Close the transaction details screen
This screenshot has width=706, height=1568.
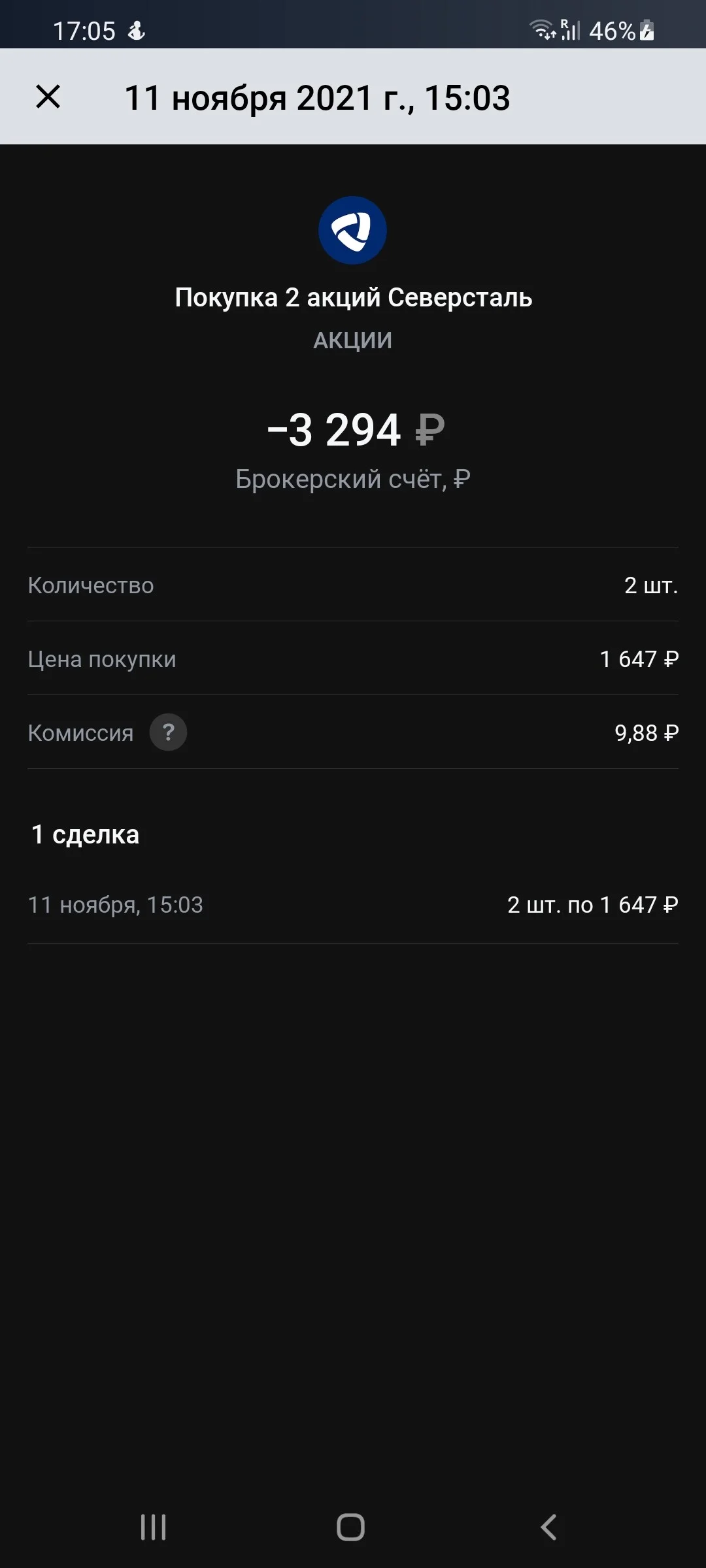tap(48, 97)
